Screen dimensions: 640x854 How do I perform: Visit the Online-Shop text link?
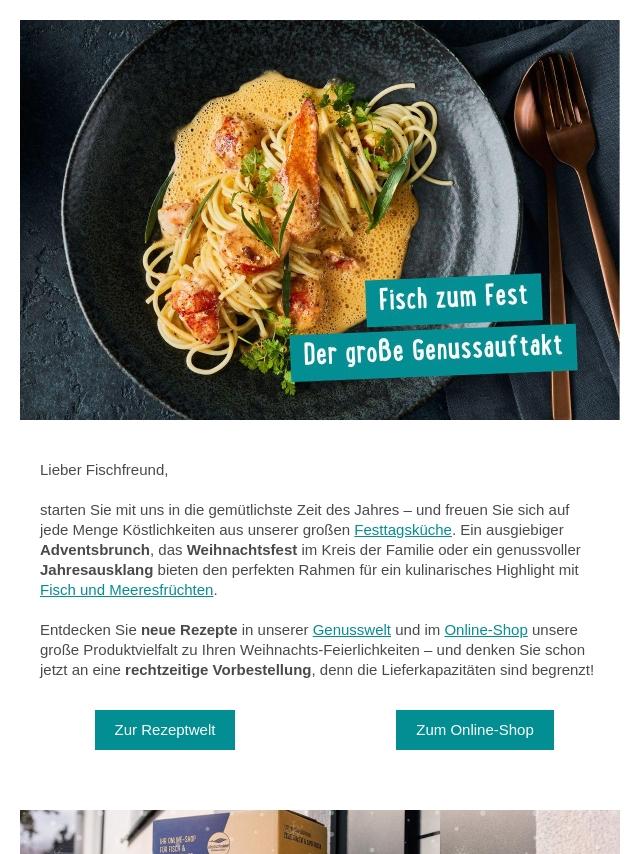[485, 630]
